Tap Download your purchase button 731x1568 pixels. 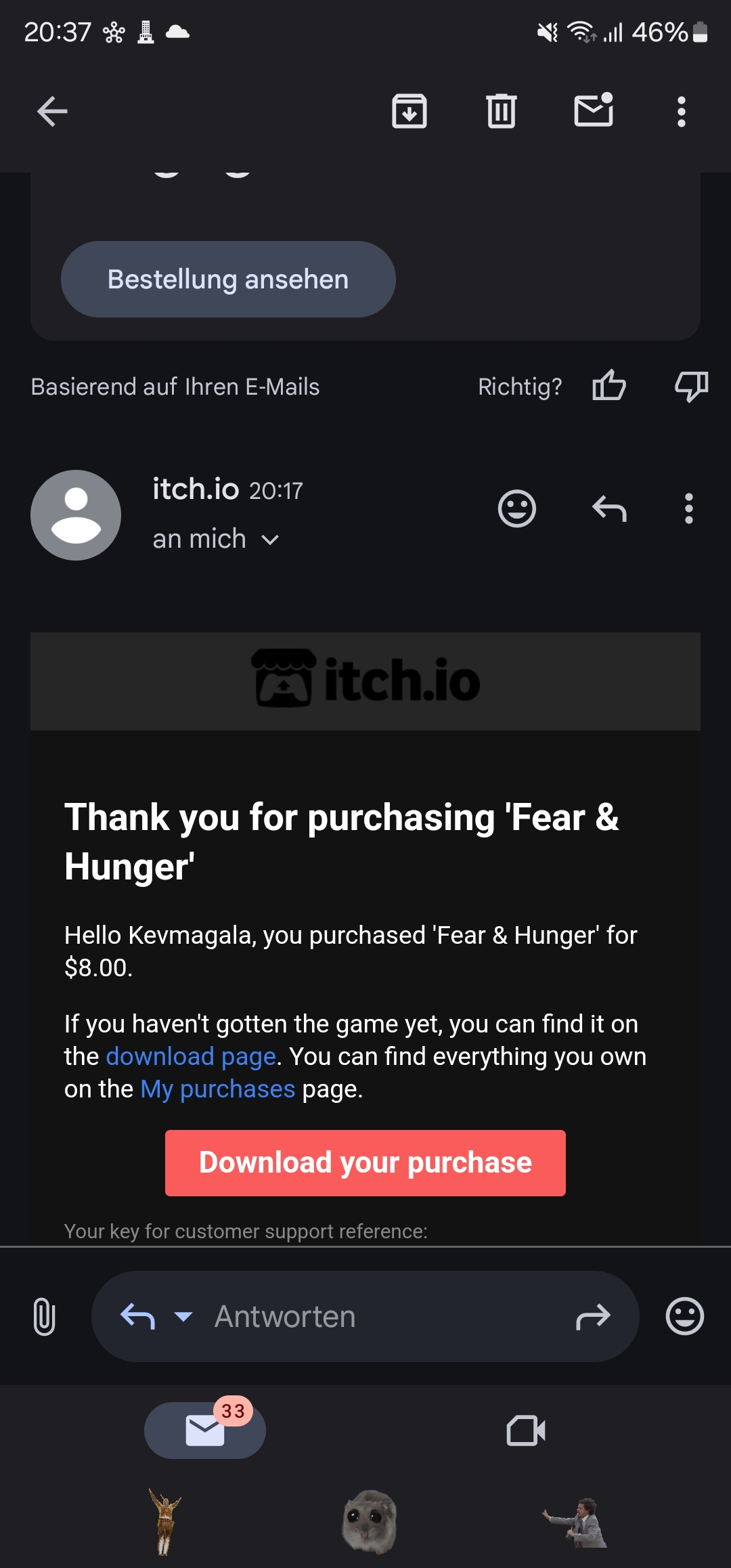point(365,1162)
